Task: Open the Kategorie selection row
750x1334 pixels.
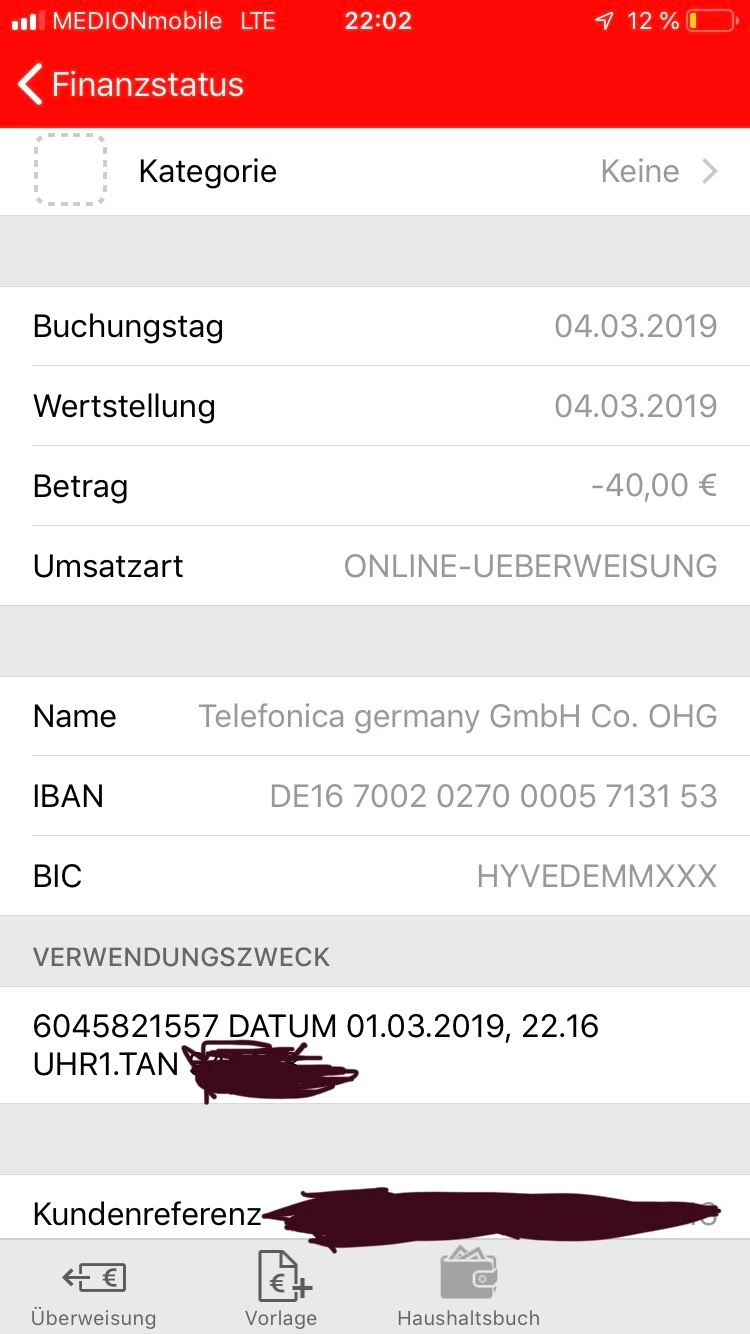Action: point(375,171)
